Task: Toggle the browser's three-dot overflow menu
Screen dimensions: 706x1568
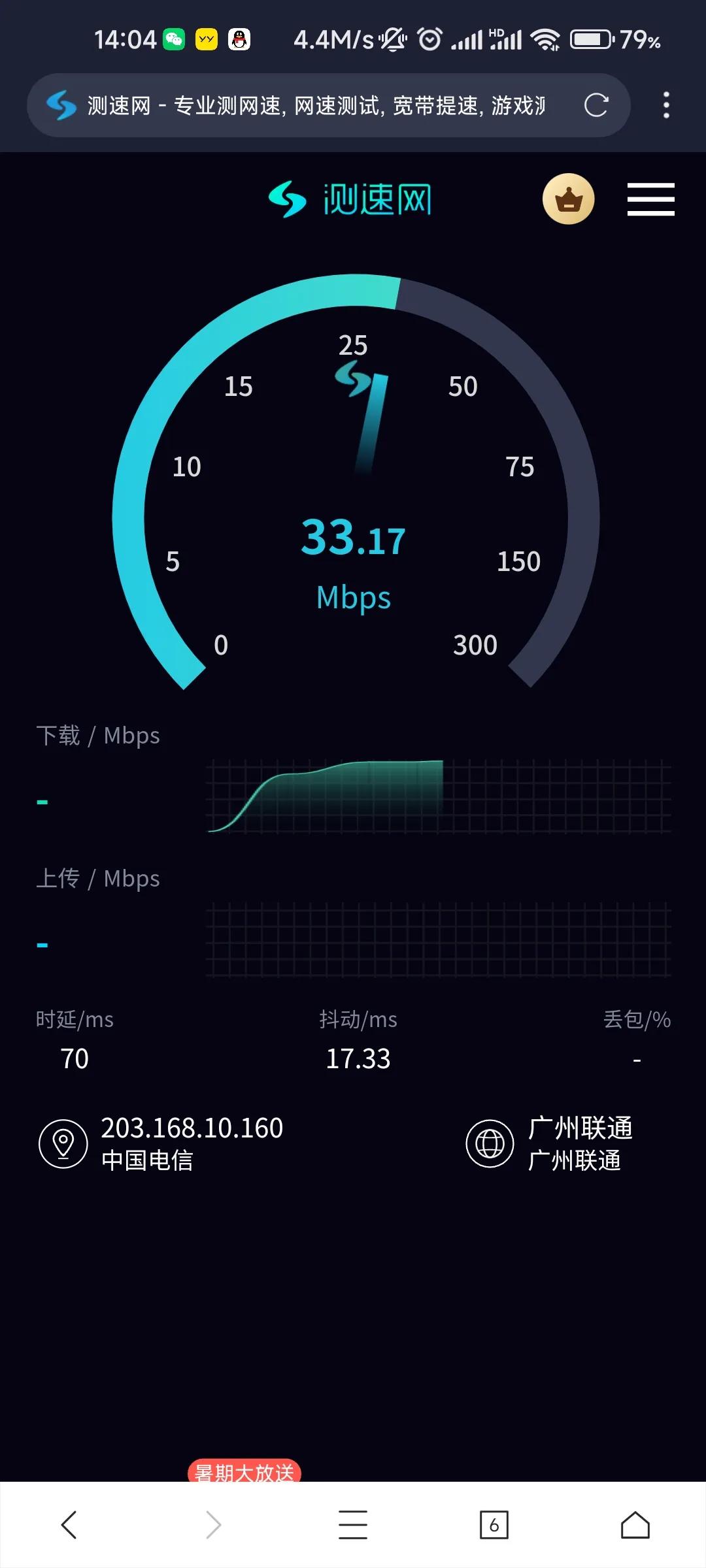Action: click(x=665, y=105)
